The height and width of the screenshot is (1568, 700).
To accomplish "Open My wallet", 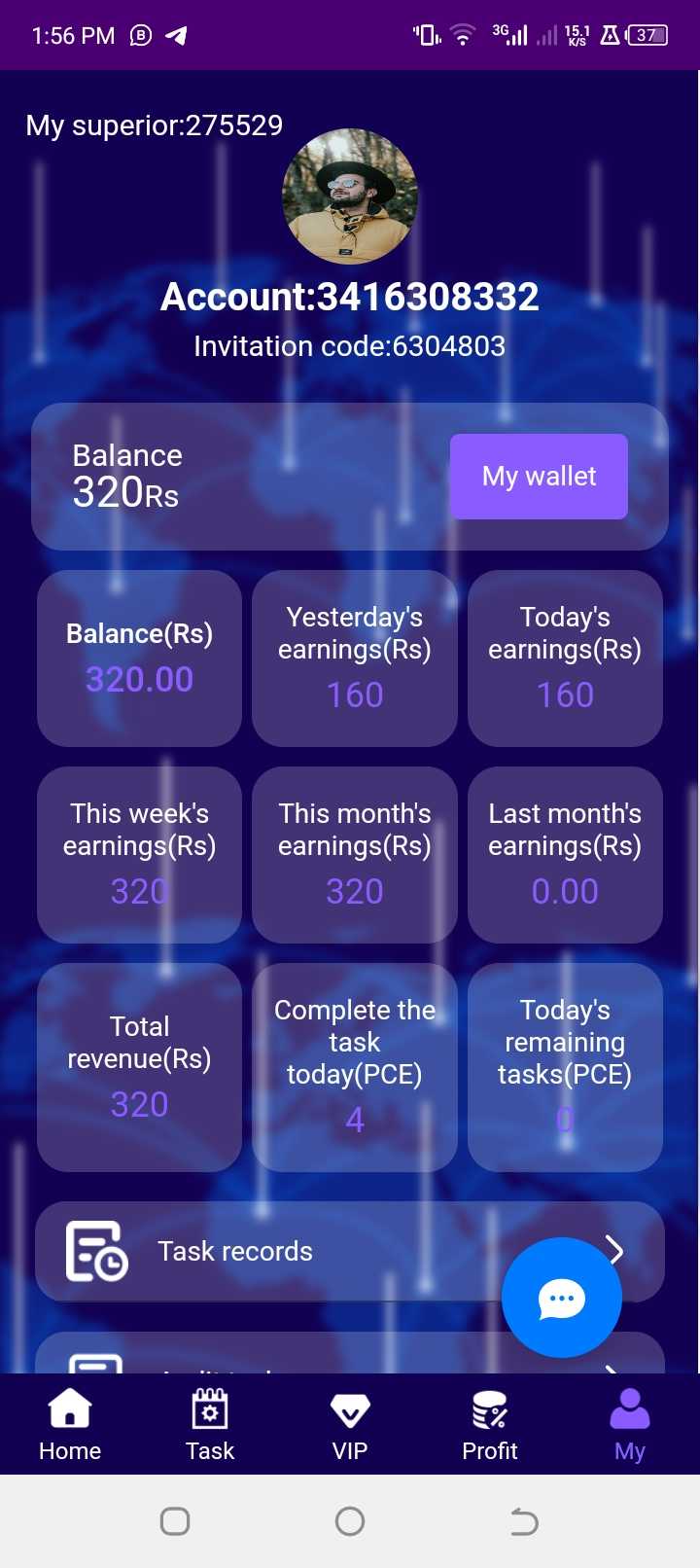I will pos(539,477).
